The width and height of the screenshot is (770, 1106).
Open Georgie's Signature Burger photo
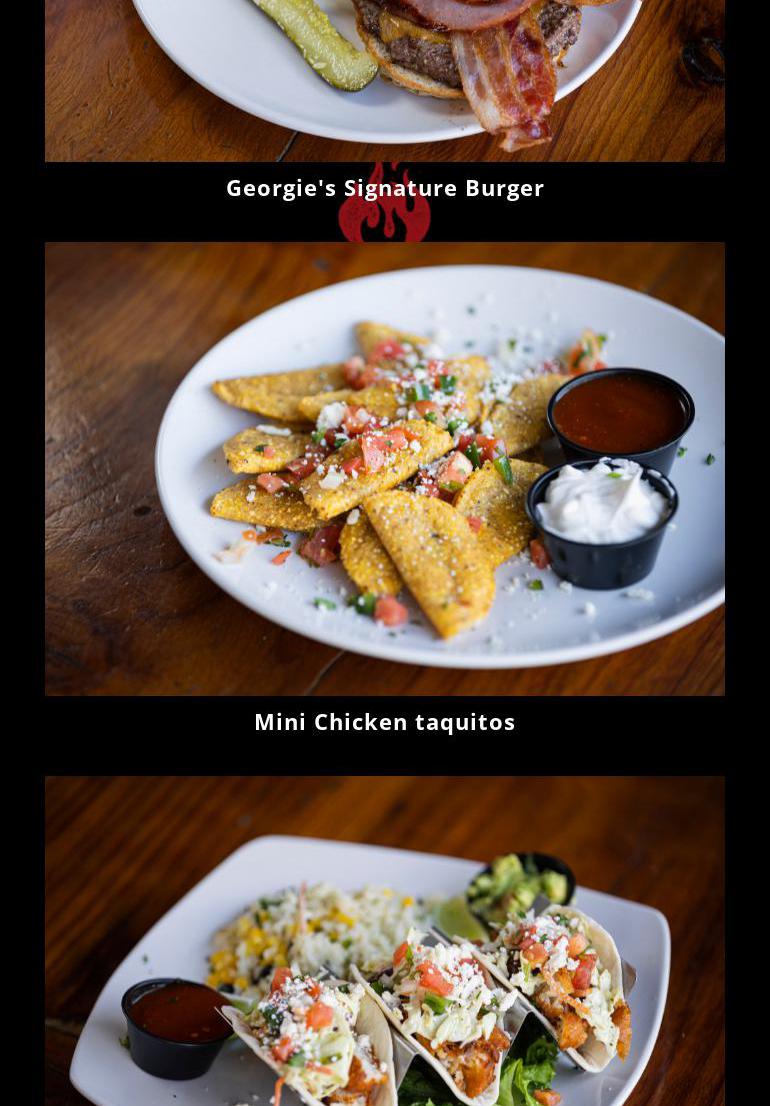click(385, 80)
